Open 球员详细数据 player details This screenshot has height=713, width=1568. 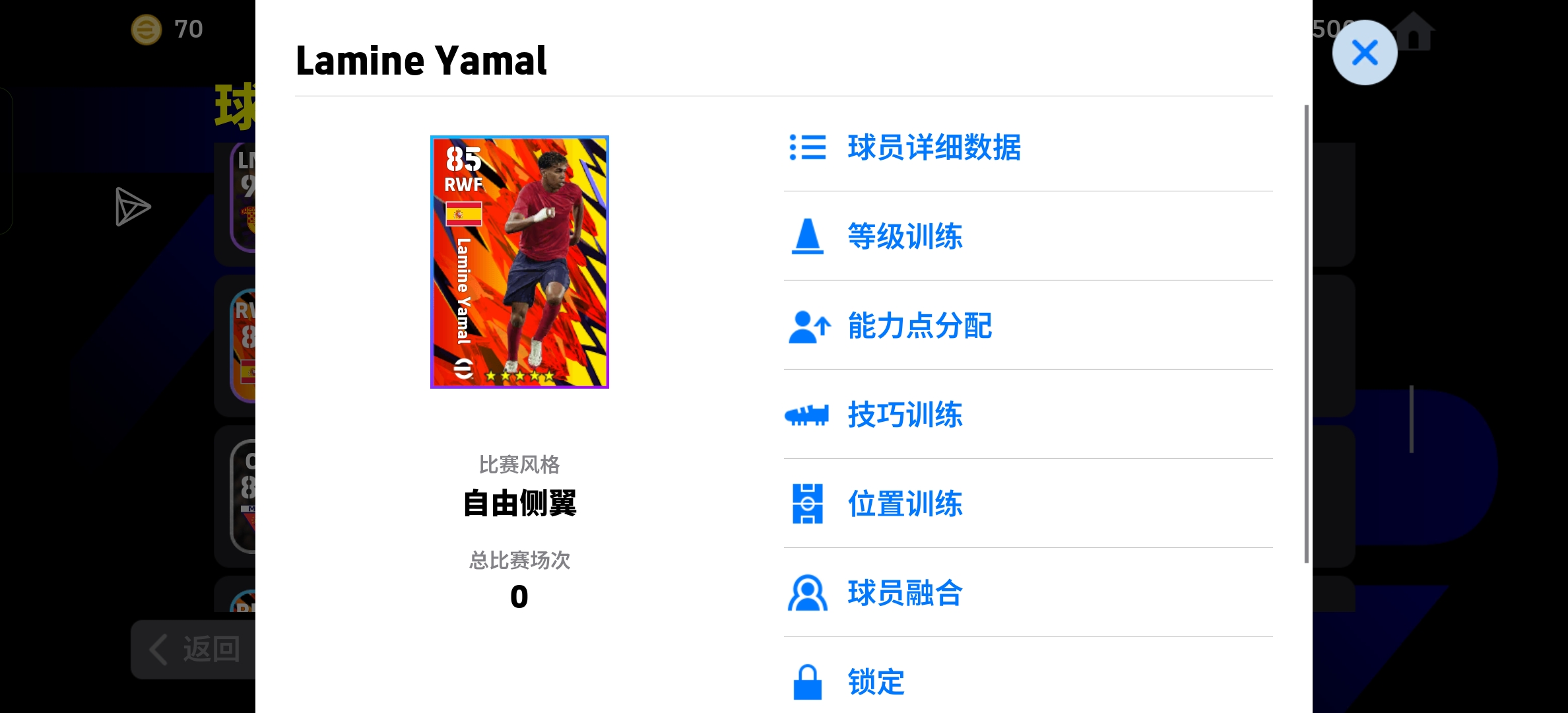click(933, 147)
